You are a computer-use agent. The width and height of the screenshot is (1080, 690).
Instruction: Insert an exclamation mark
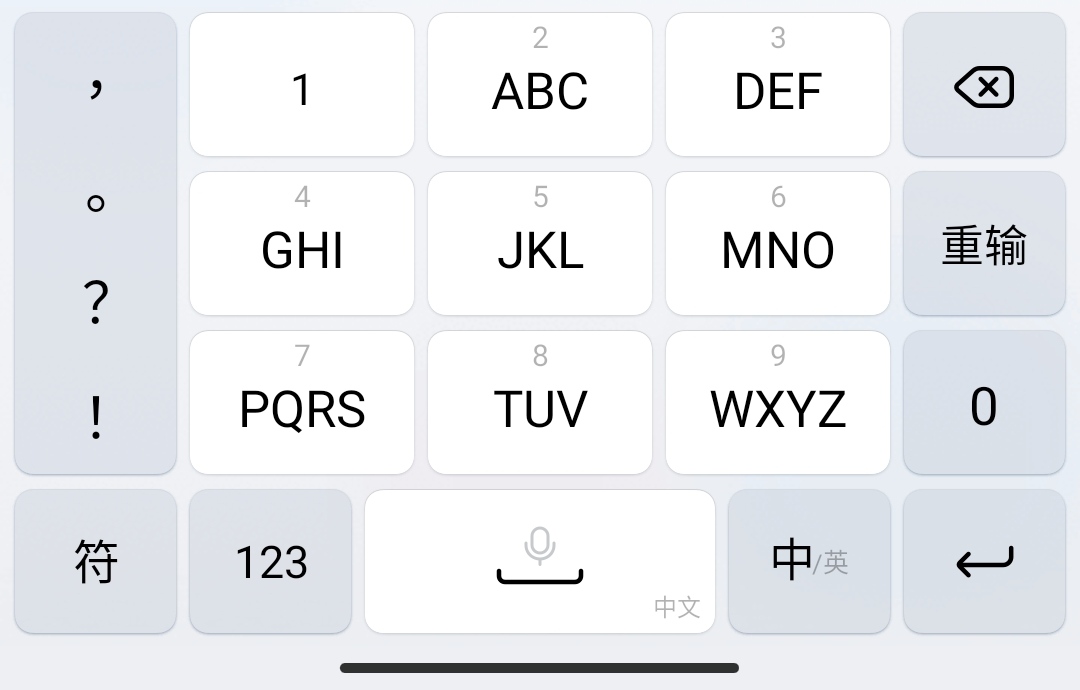[96, 418]
